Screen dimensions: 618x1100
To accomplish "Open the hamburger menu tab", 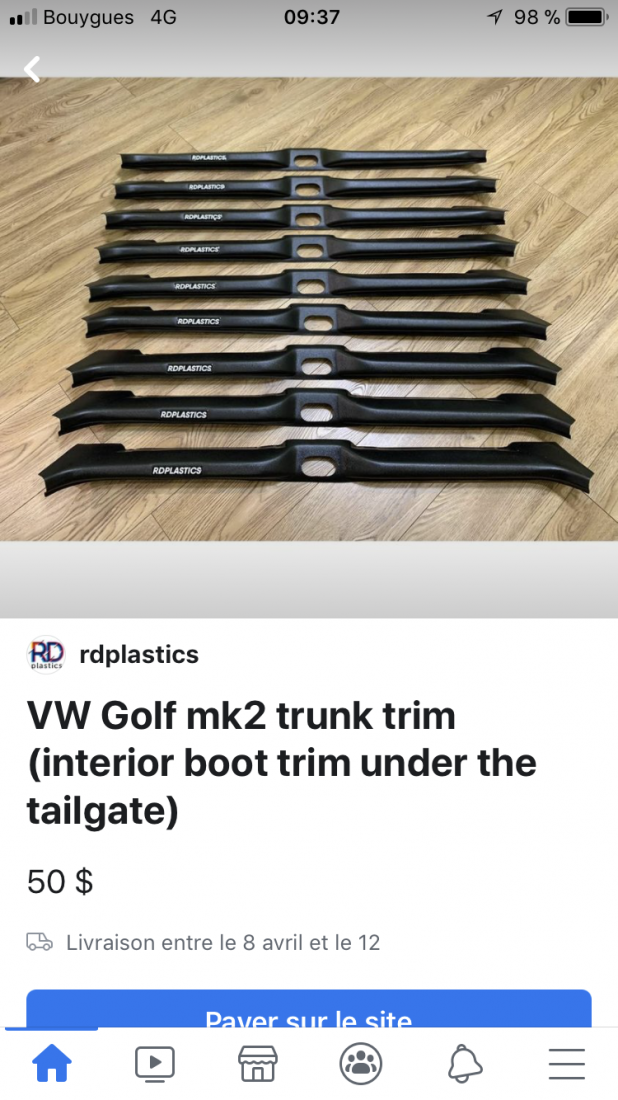I will pyautogui.click(x=567, y=1064).
